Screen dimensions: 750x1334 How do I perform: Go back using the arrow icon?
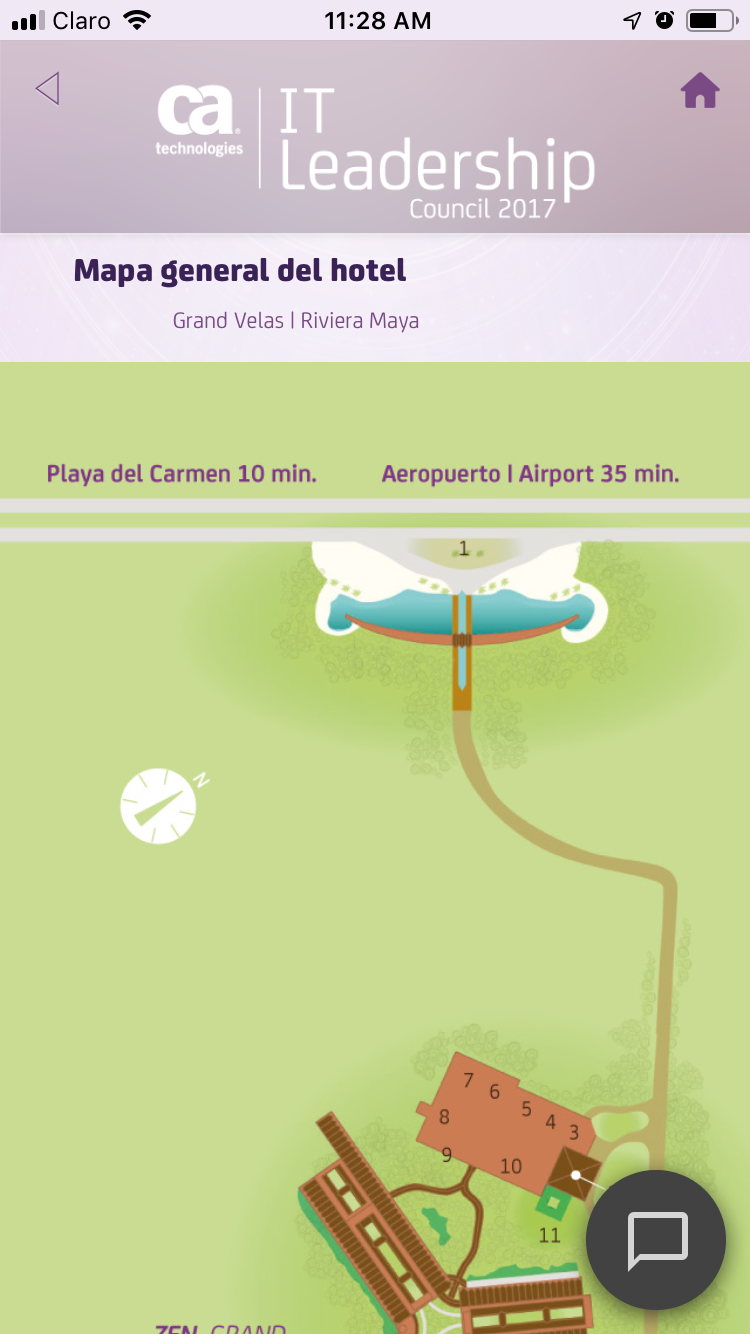(x=47, y=89)
